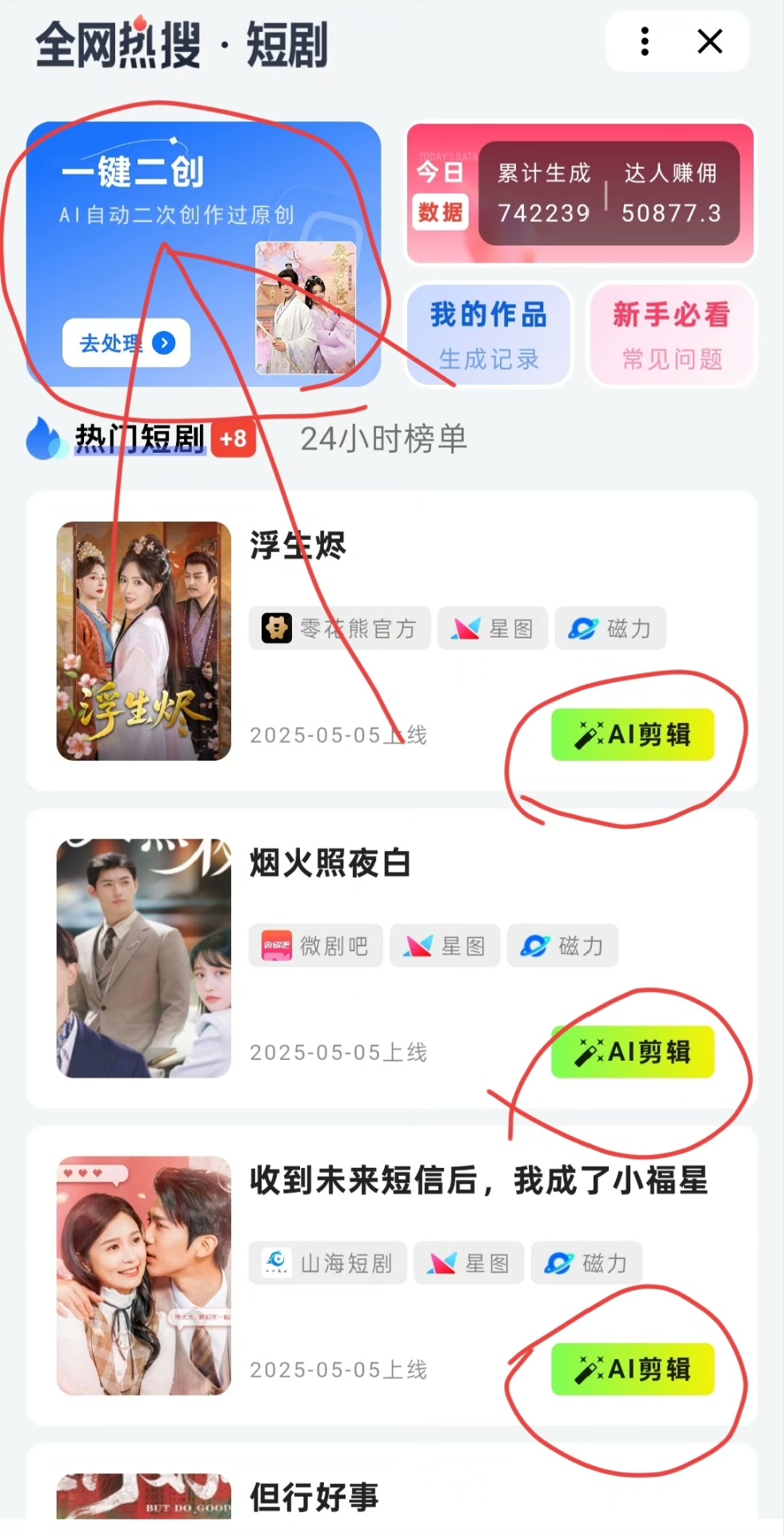Image resolution: width=784 pixels, height=1536 pixels.
Task: Open the 但行好事 drama card
Action: (x=314, y=1496)
